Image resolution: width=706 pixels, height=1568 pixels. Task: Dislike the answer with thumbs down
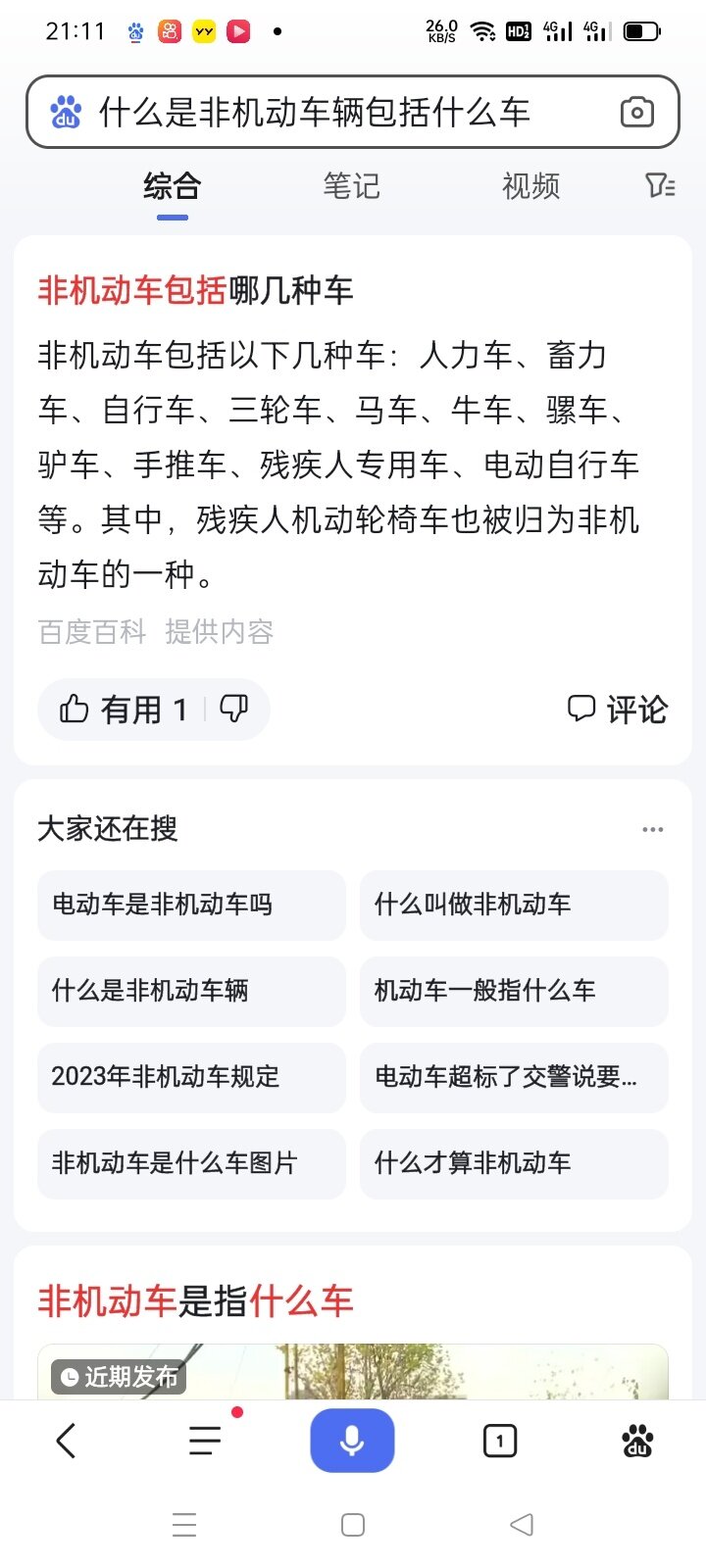(x=233, y=709)
